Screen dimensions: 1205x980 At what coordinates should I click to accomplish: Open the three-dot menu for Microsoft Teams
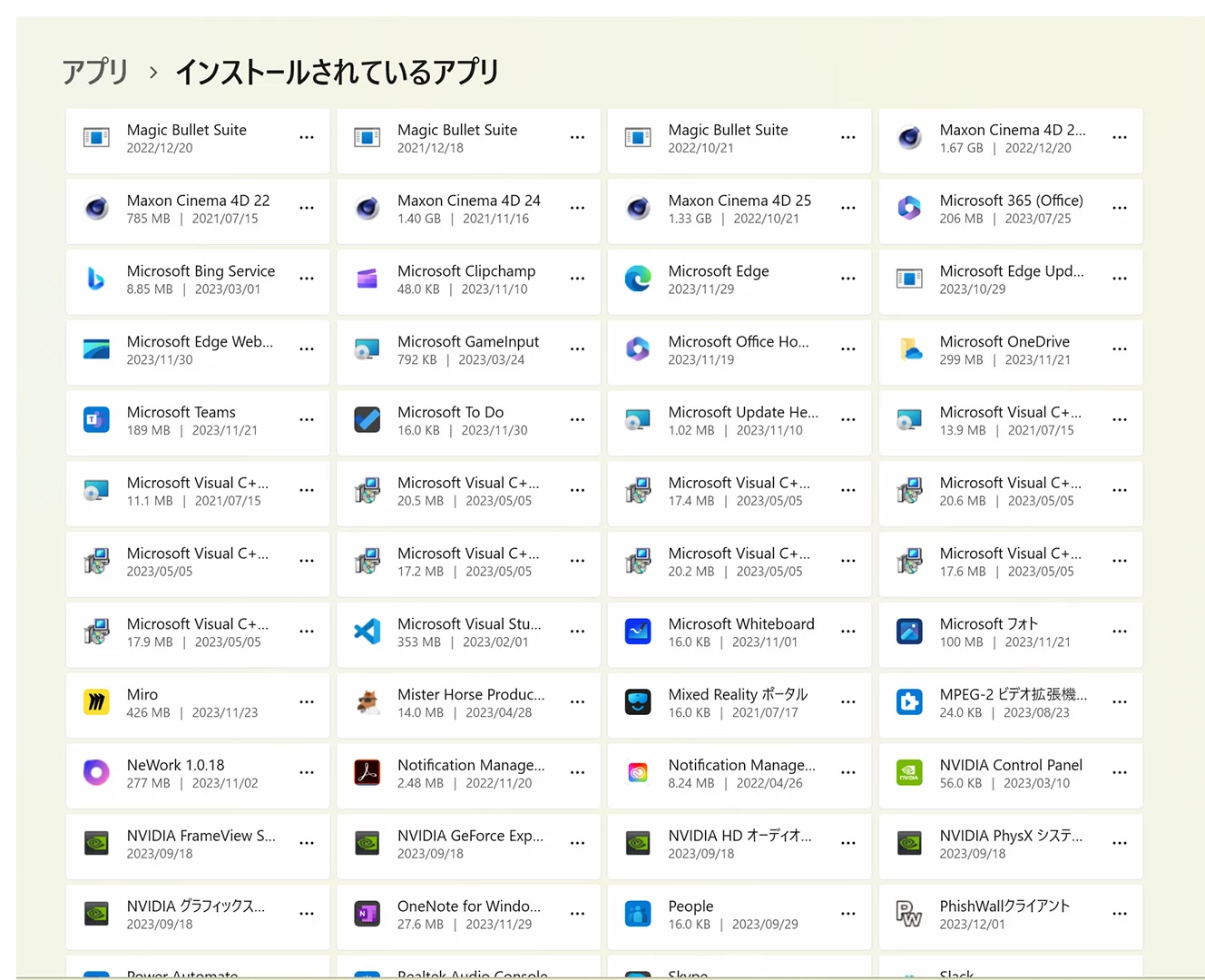click(x=307, y=420)
